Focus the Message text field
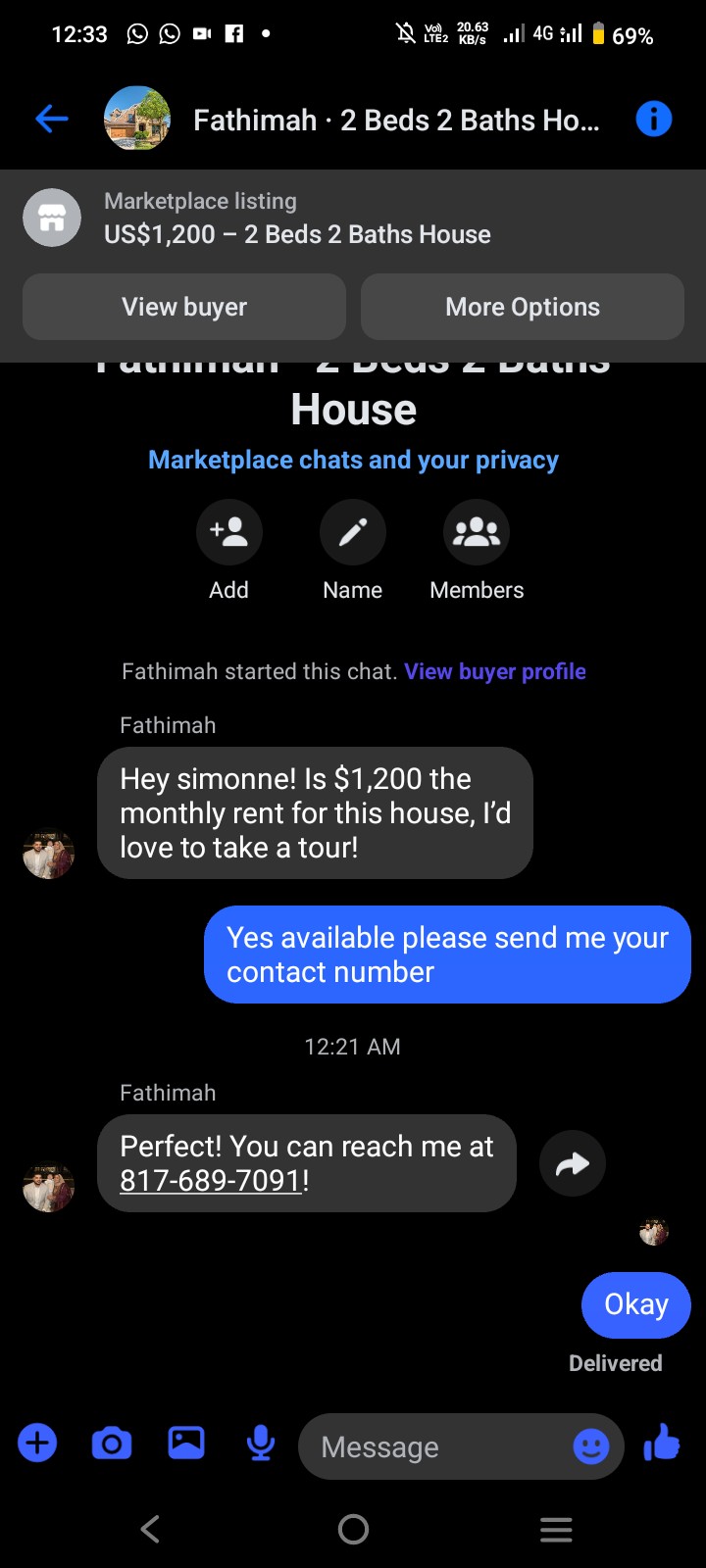This screenshot has width=706, height=1568. click(431, 1446)
